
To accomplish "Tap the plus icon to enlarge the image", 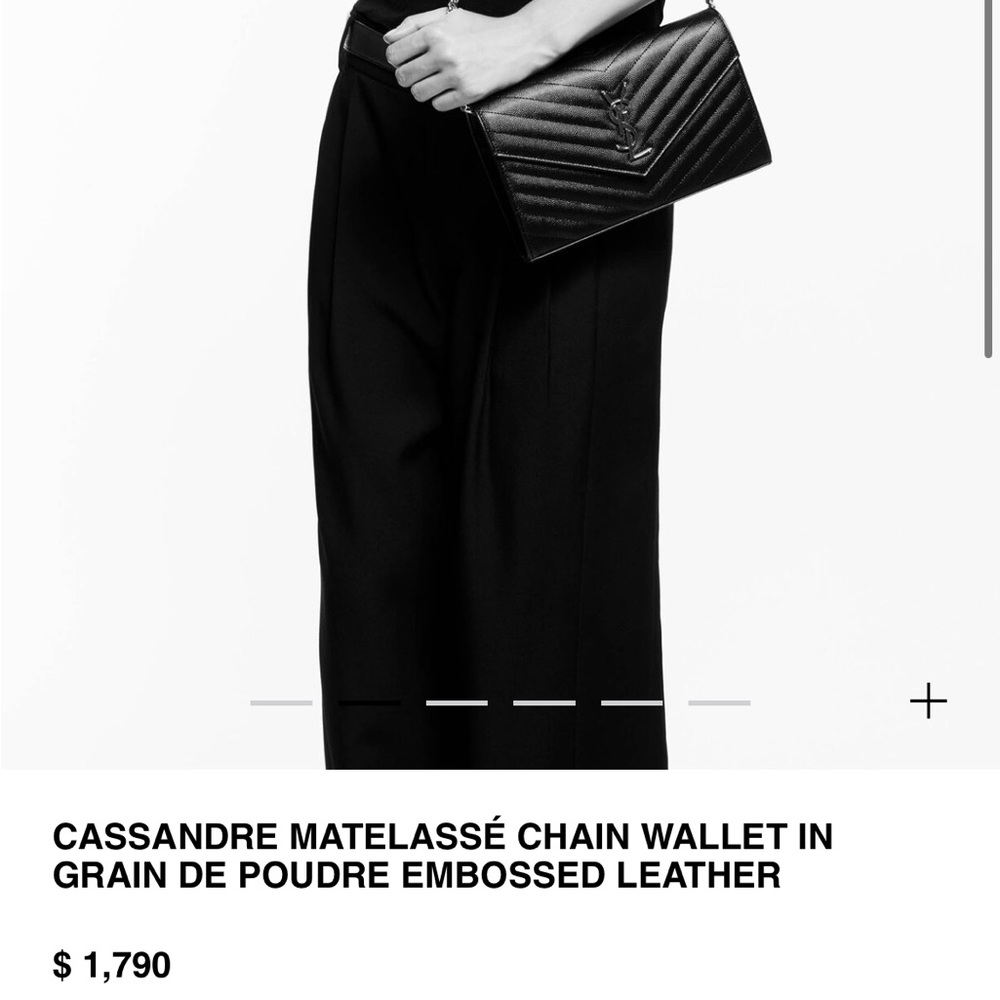I will pyautogui.click(x=928, y=702).
